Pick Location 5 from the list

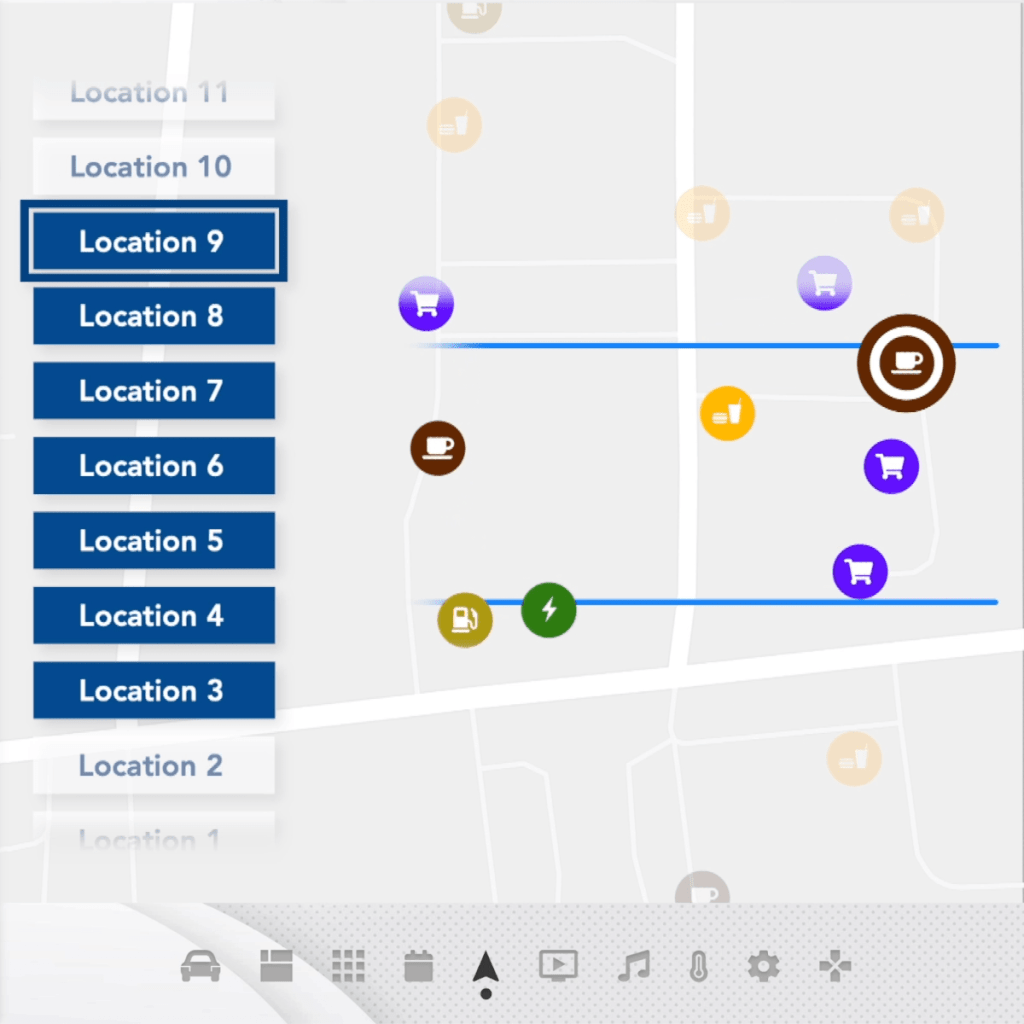click(x=153, y=541)
